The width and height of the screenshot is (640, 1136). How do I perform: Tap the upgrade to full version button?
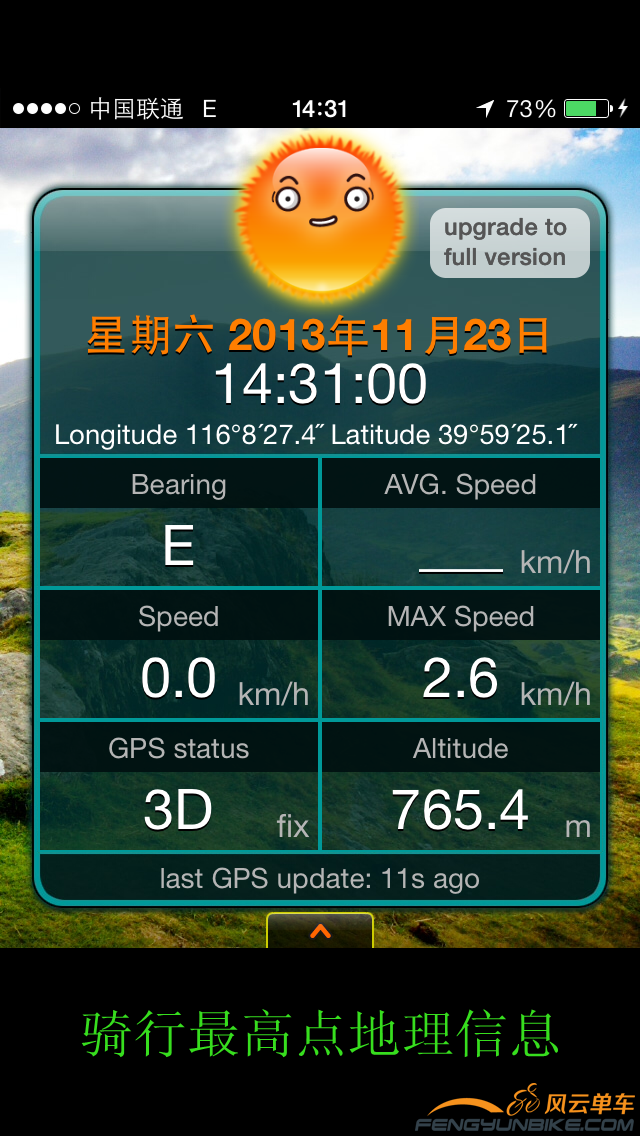[509, 243]
